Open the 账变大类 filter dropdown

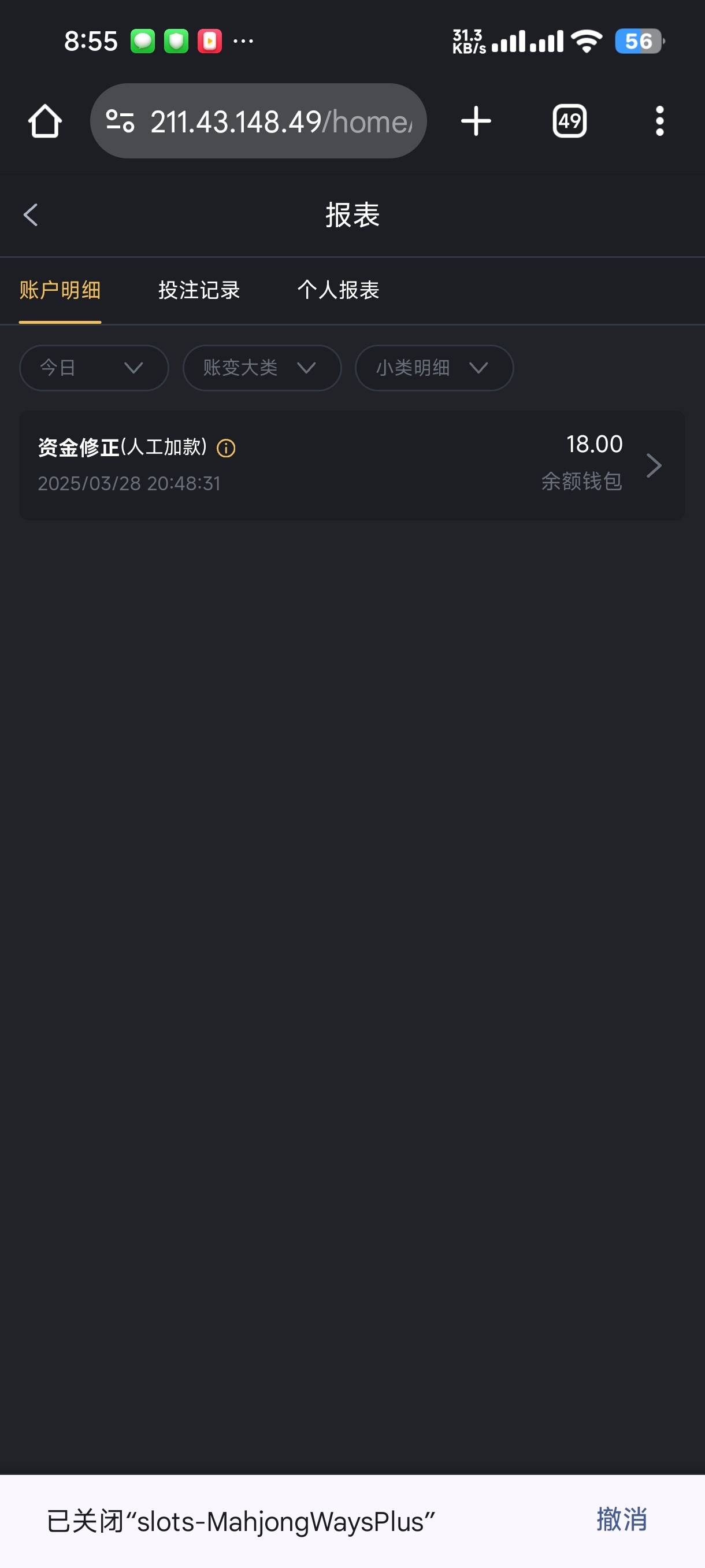coord(262,368)
